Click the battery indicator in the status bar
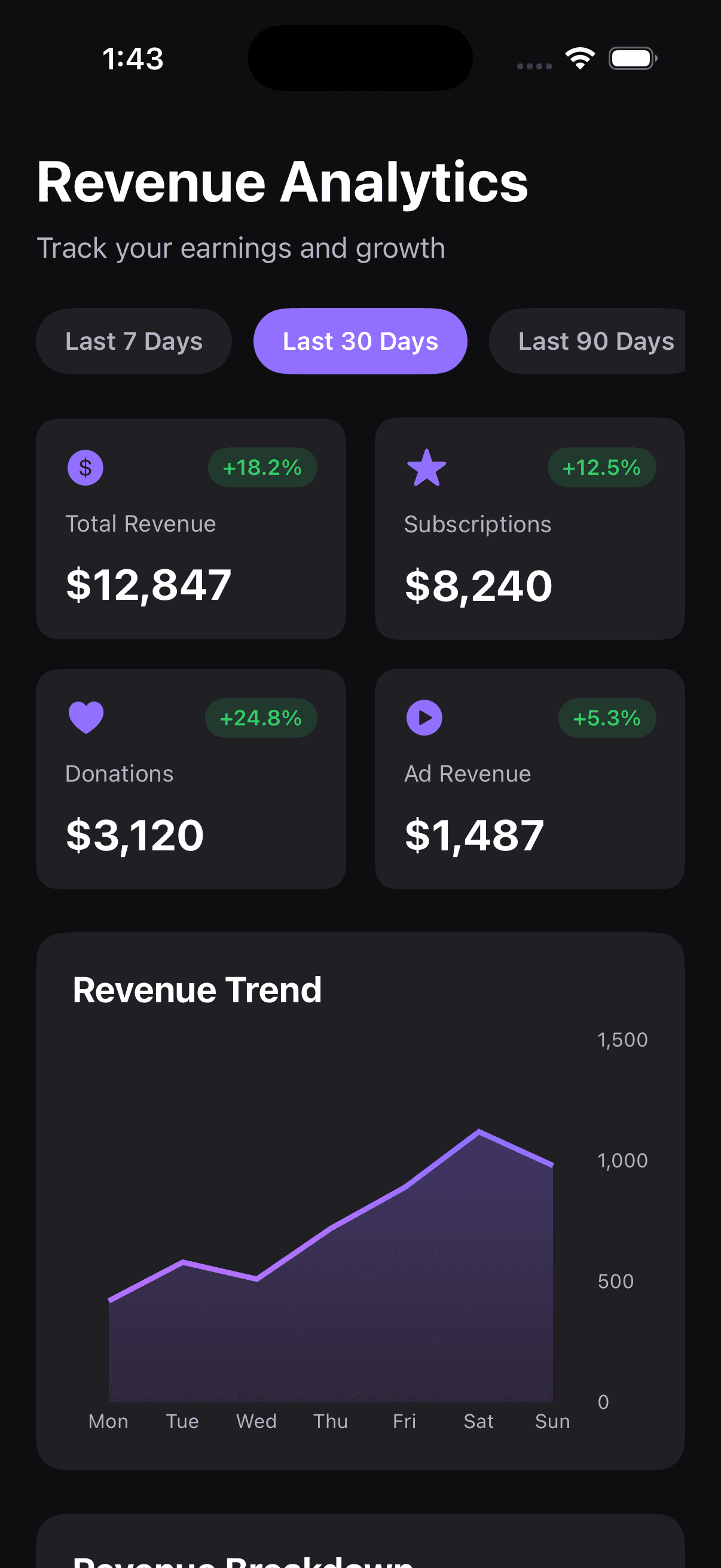Screen dimensions: 721x1568 tap(632, 59)
